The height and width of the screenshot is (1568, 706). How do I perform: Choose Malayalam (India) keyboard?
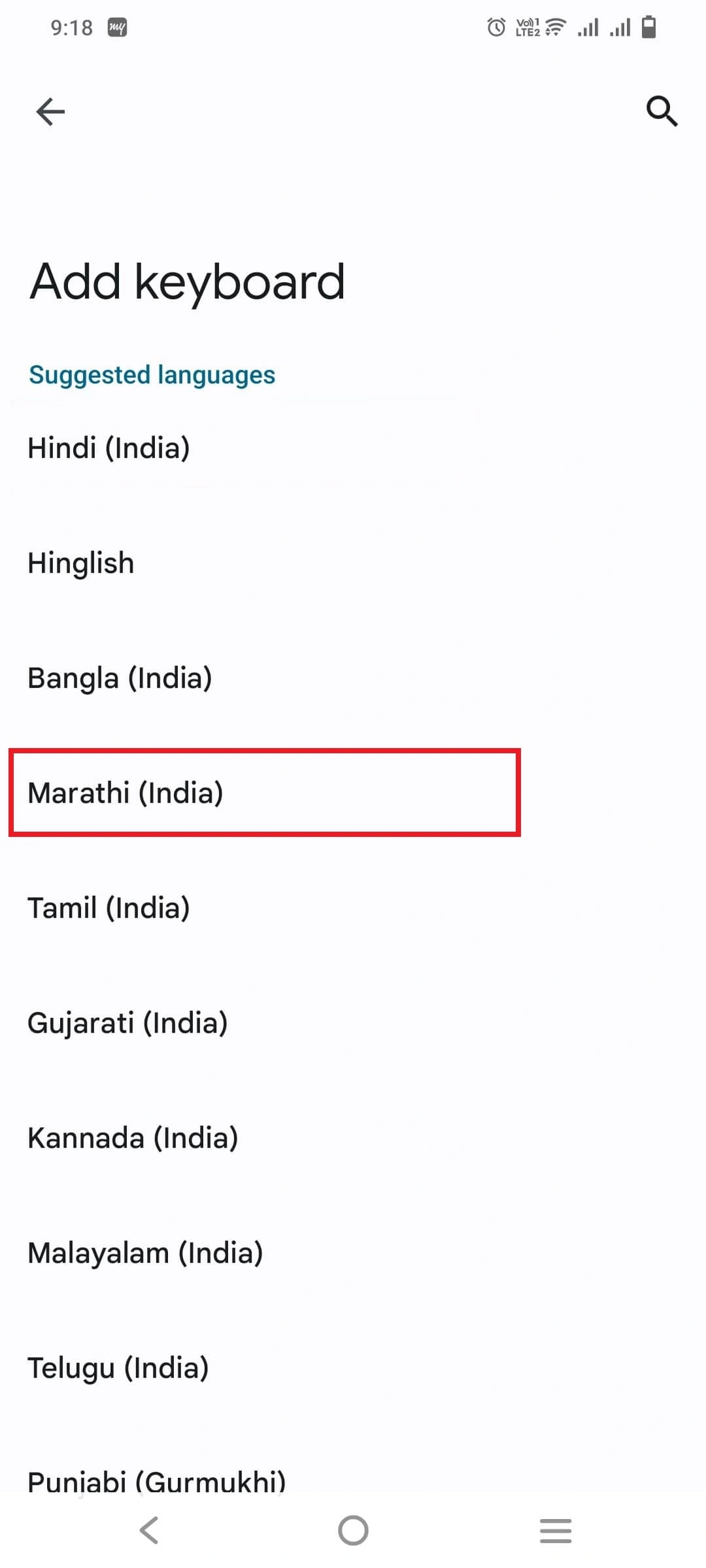(x=145, y=1253)
